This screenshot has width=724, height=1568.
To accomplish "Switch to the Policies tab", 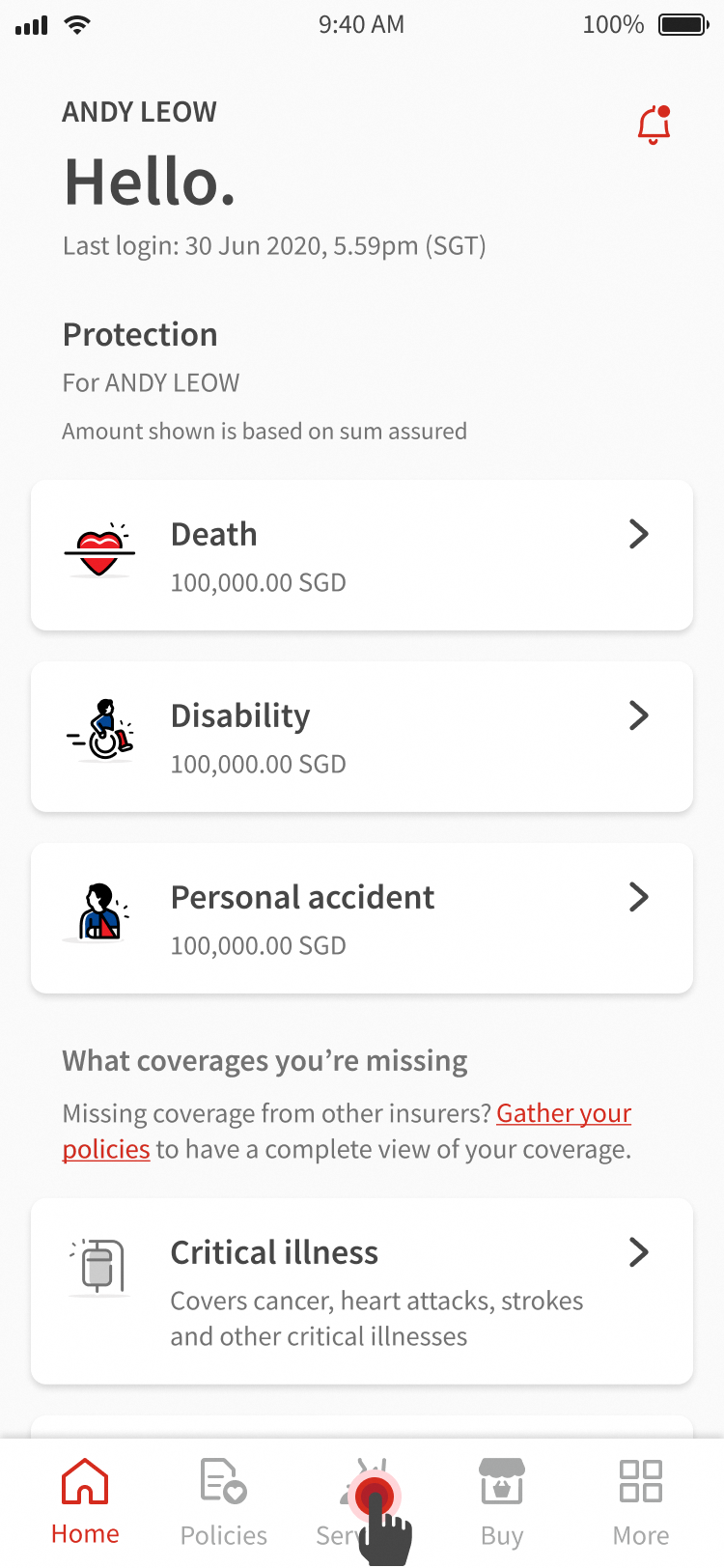I will tap(223, 1501).
